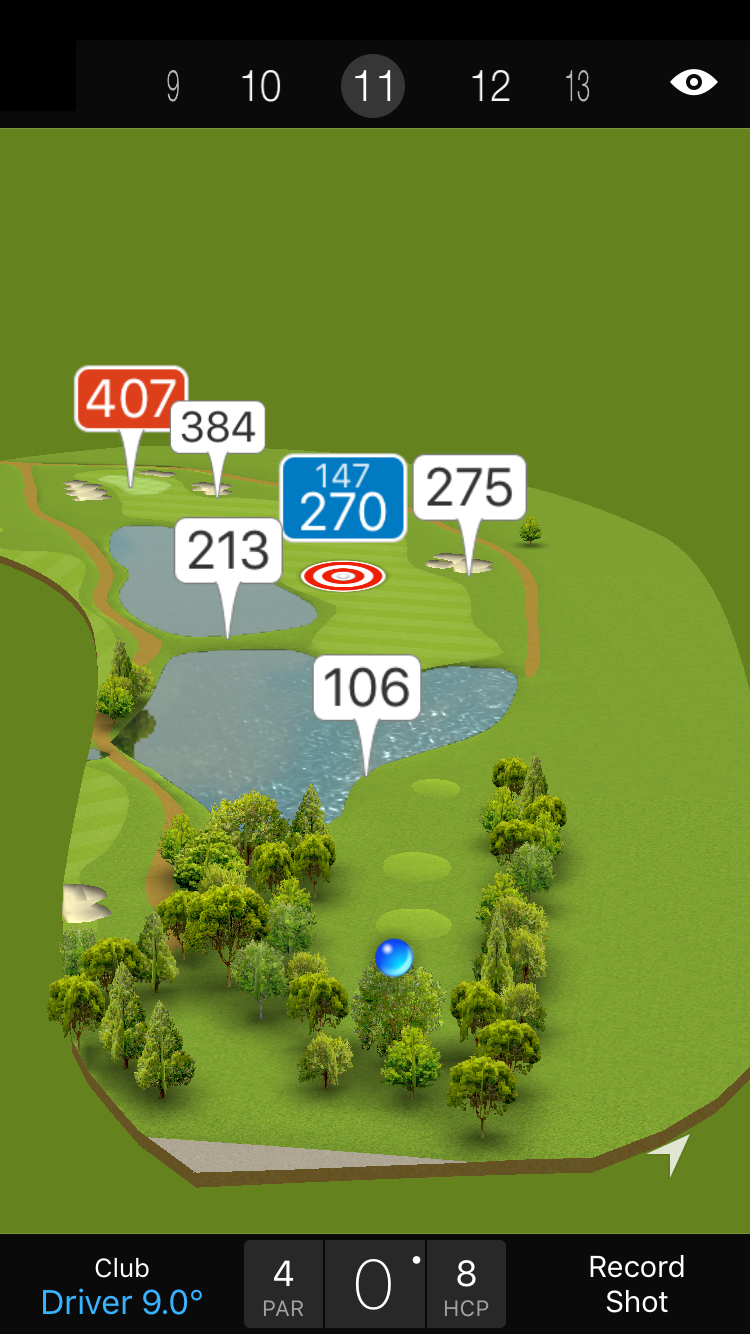Image resolution: width=750 pixels, height=1334 pixels.
Task: Tap the blue ball position marker
Action: coord(394,957)
